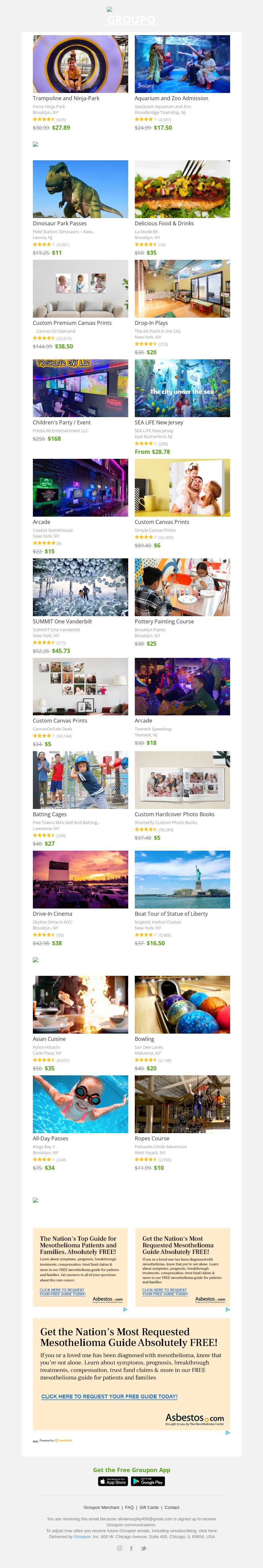Image resolution: width=263 pixels, height=1568 pixels.
Task: View the Aquarium and Zoo Admission deal
Action: [x=182, y=64]
